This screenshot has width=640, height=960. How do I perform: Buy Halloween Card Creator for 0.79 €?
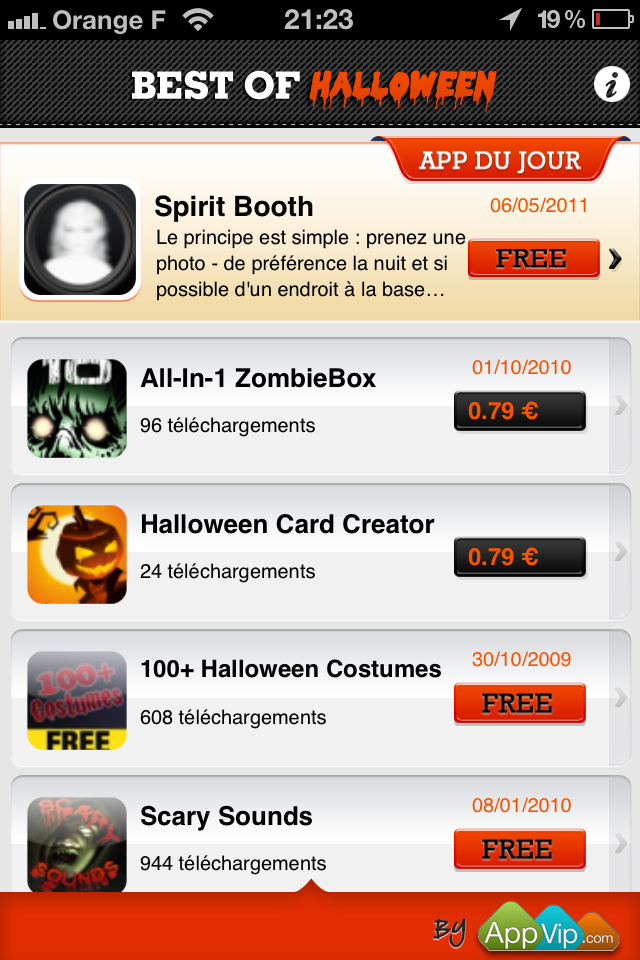tap(519, 557)
